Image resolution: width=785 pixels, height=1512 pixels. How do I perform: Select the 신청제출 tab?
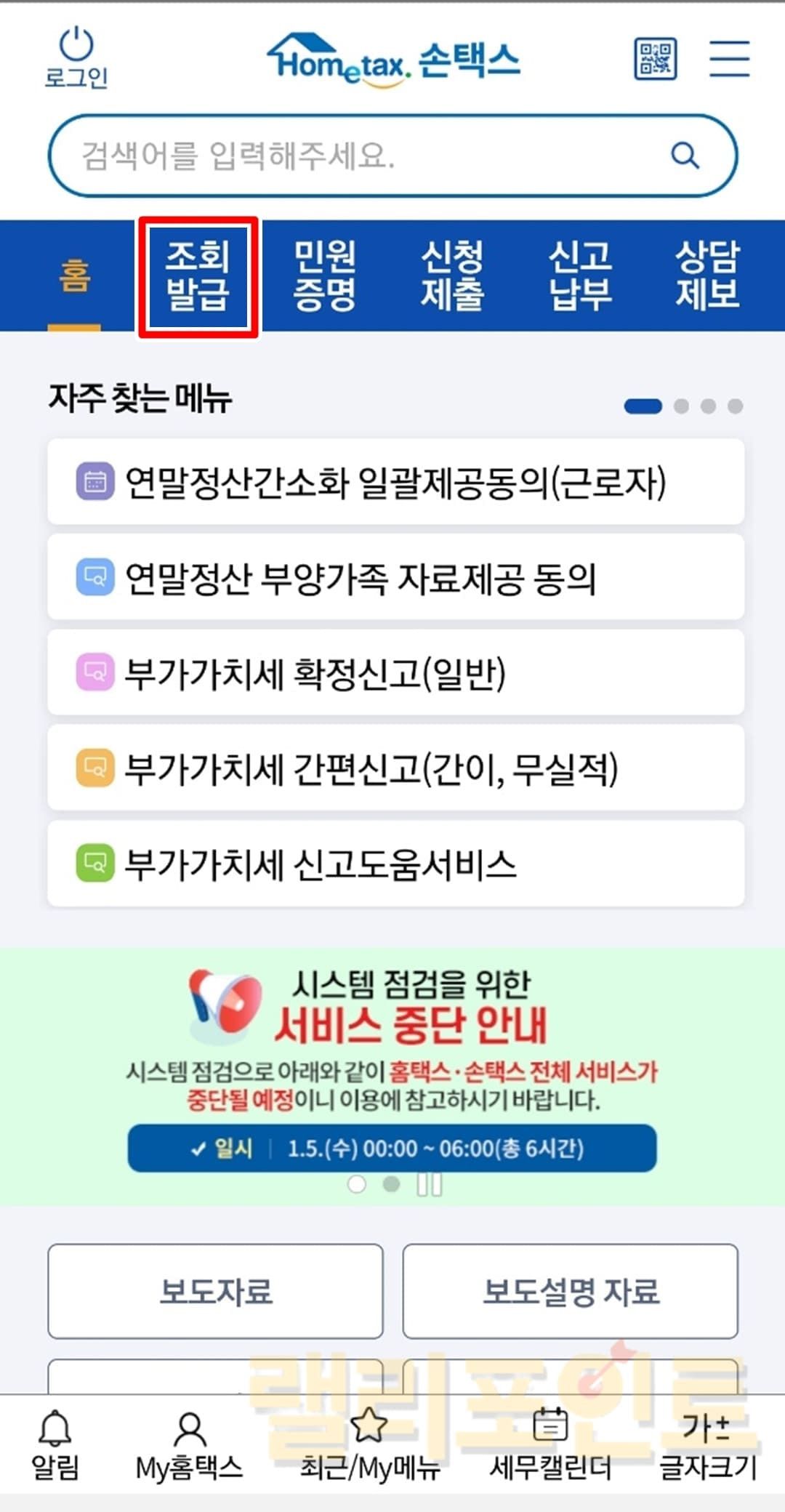click(x=452, y=276)
